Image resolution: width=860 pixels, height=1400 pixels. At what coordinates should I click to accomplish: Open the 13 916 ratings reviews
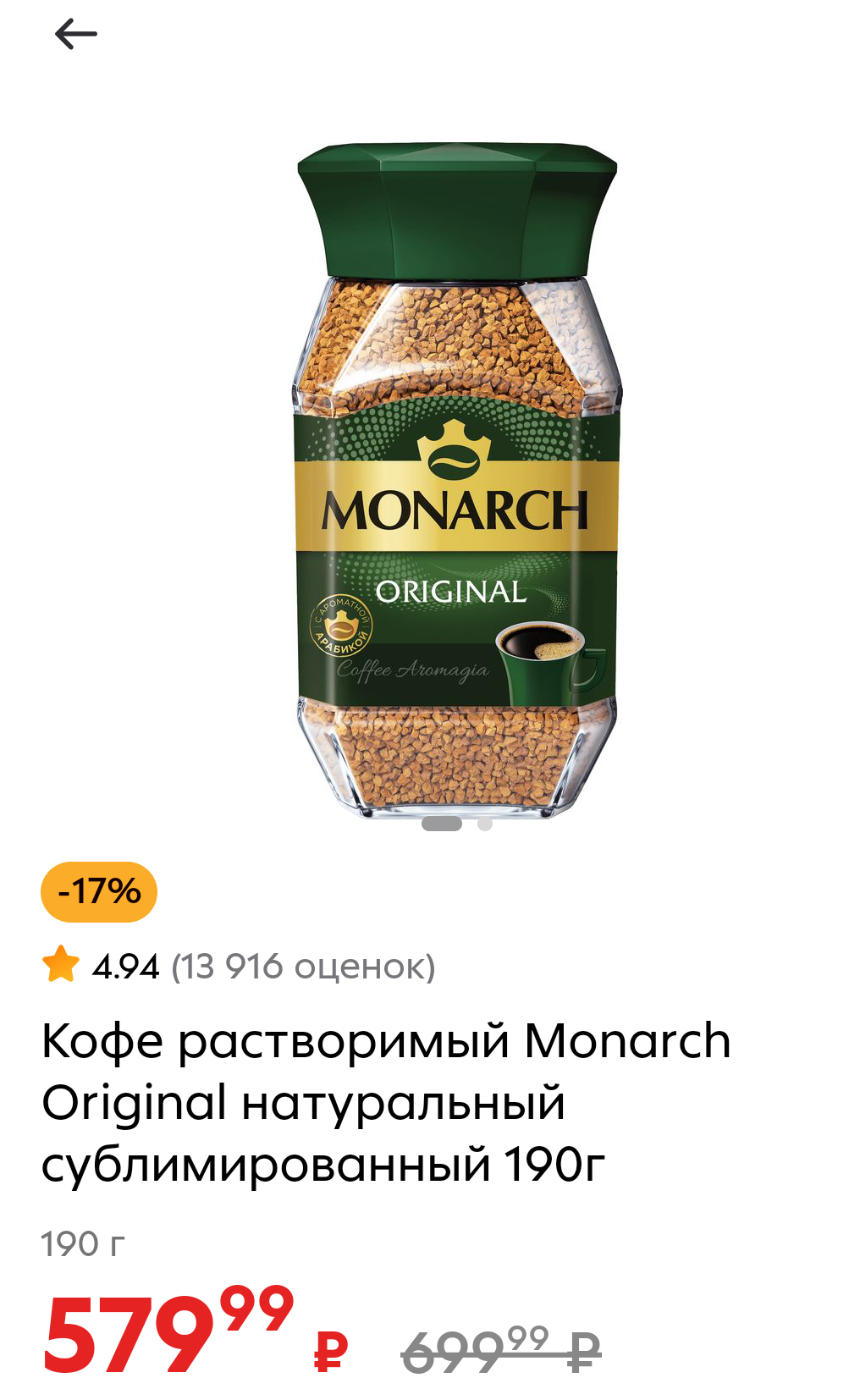coord(303,966)
